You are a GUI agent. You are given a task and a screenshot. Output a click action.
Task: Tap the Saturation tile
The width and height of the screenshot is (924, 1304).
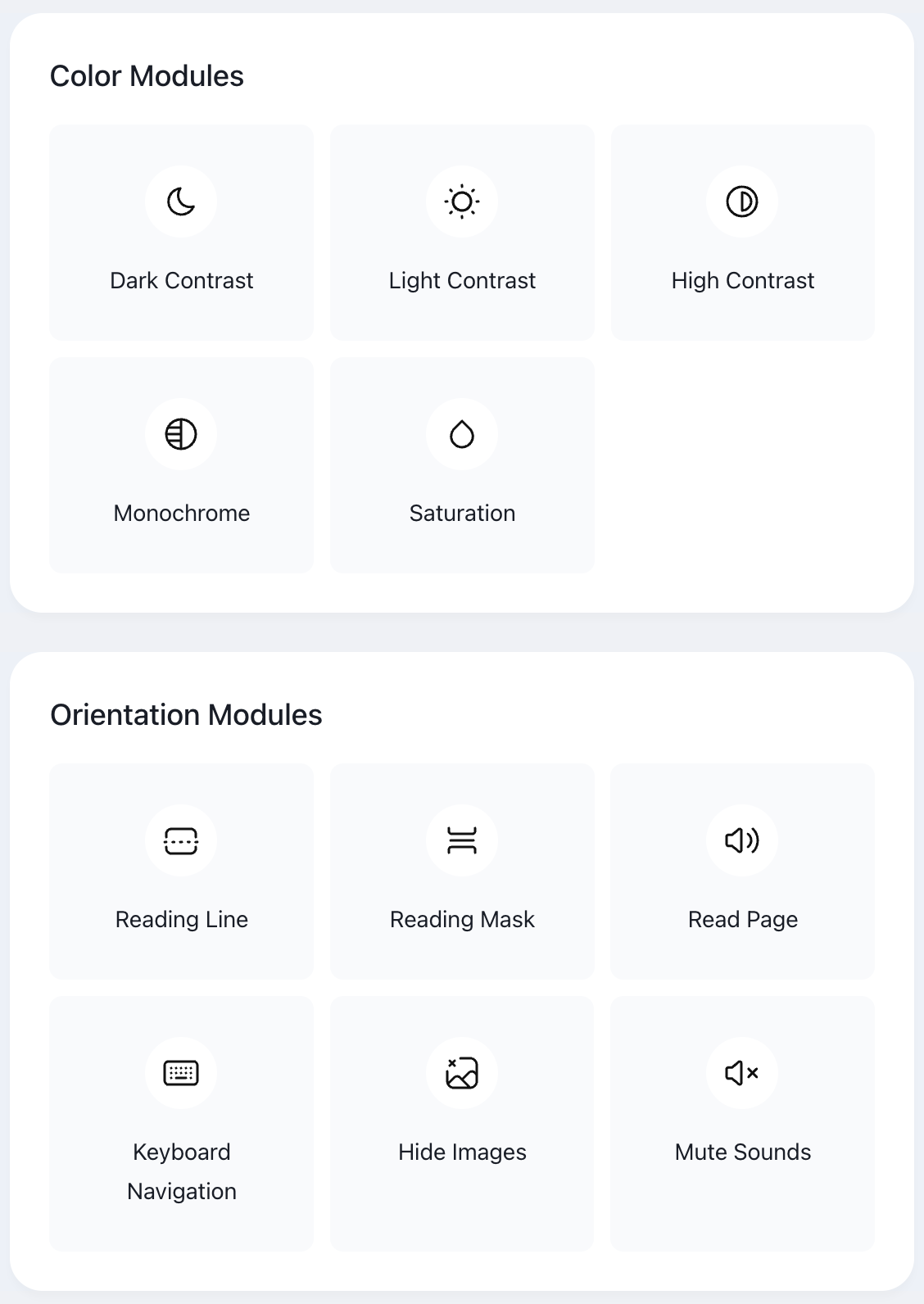[x=462, y=465]
